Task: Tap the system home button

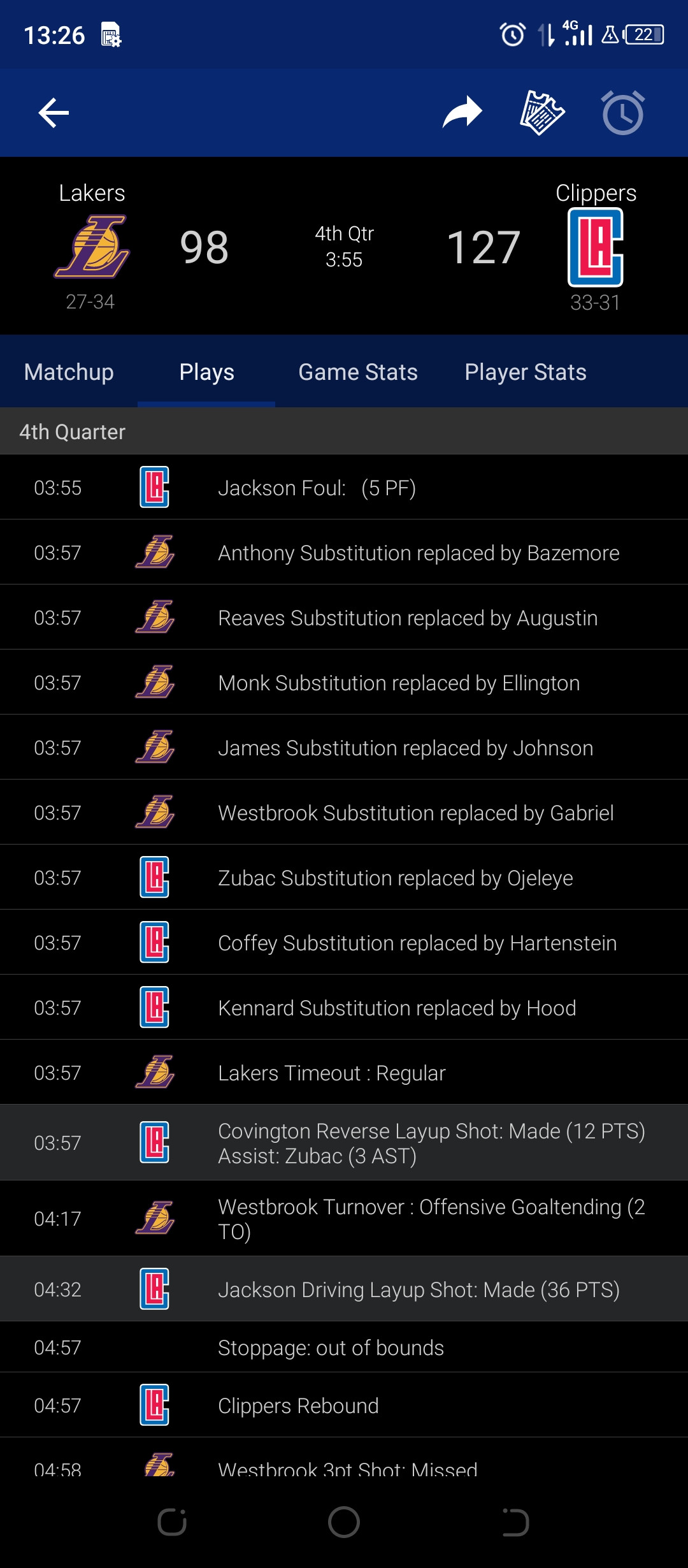Action: 344,1523
